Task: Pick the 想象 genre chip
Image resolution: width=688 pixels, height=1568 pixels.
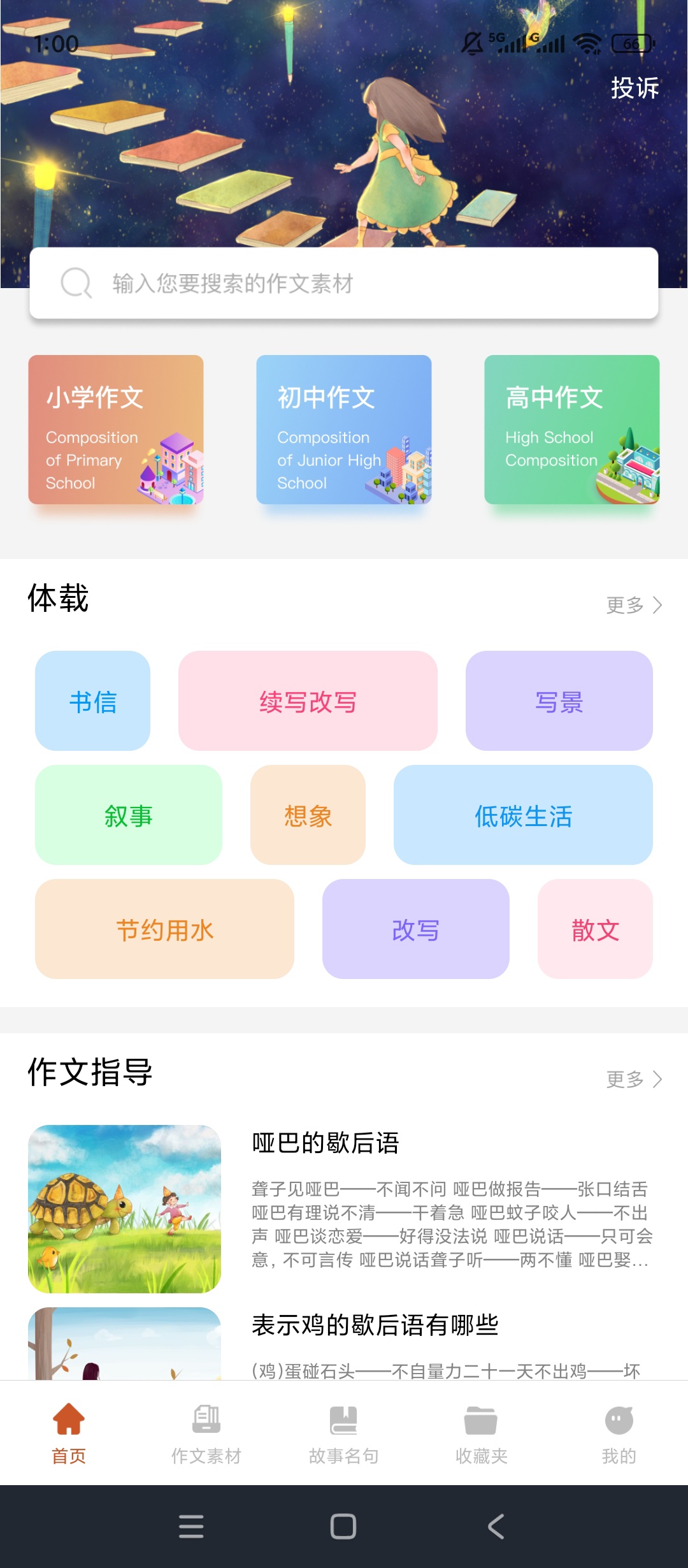Action: coord(308,815)
